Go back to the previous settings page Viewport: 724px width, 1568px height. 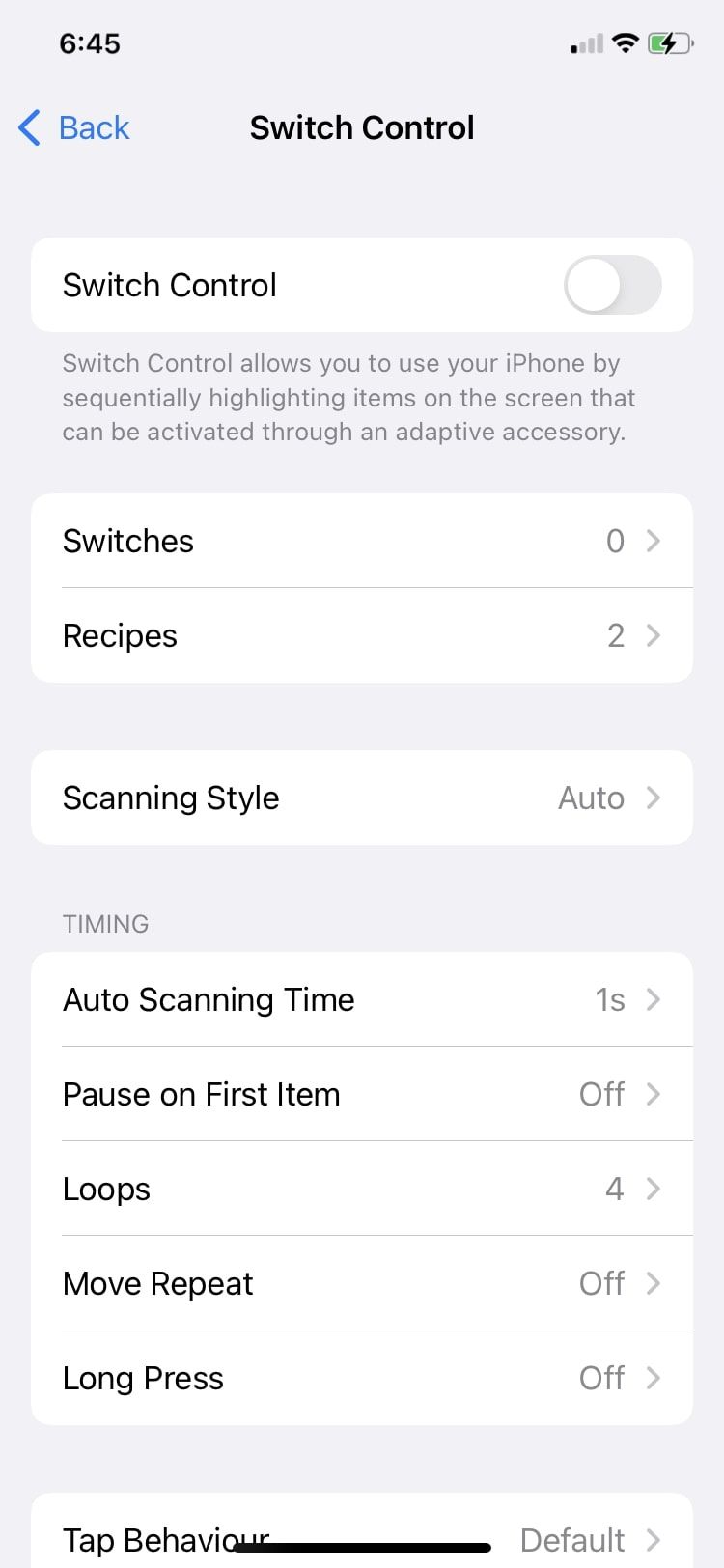click(74, 127)
